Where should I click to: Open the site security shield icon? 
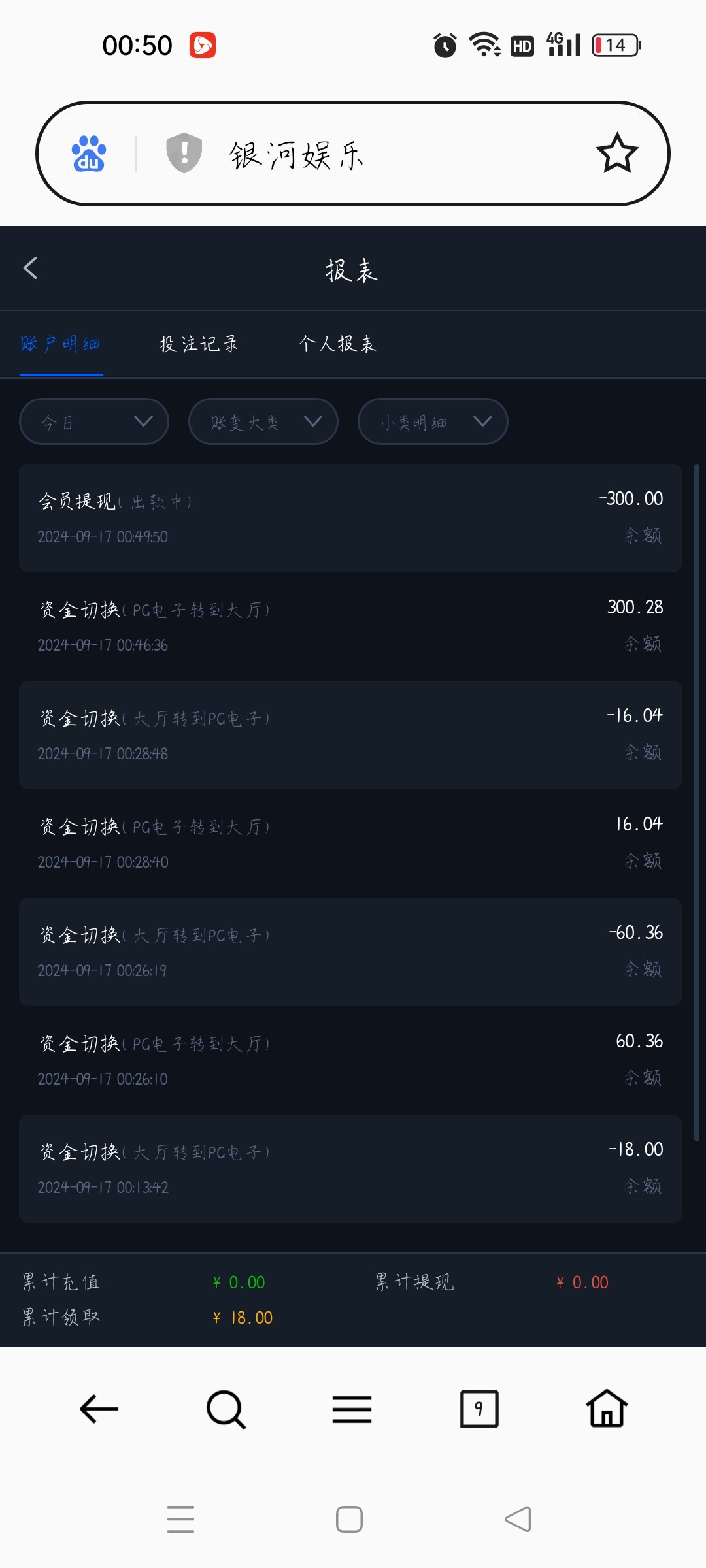click(184, 153)
